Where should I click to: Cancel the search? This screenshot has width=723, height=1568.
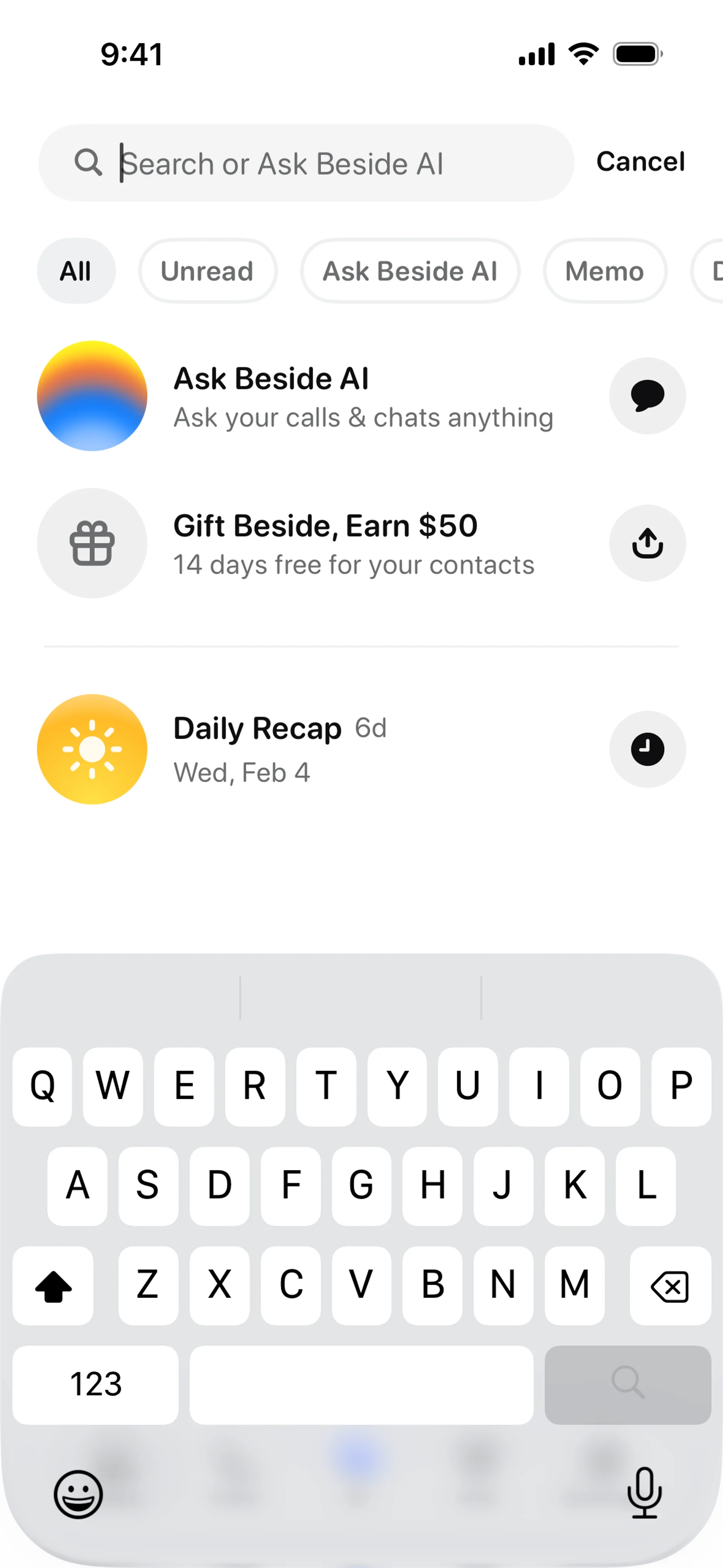click(x=640, y=162)
